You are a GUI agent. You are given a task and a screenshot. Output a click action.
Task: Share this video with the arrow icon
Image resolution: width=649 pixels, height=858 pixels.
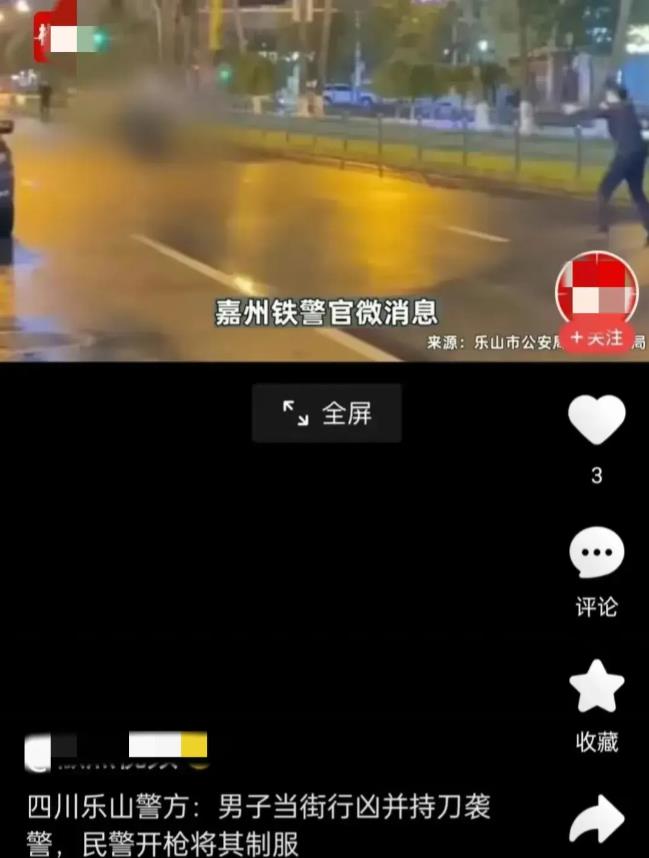(597, 820)
